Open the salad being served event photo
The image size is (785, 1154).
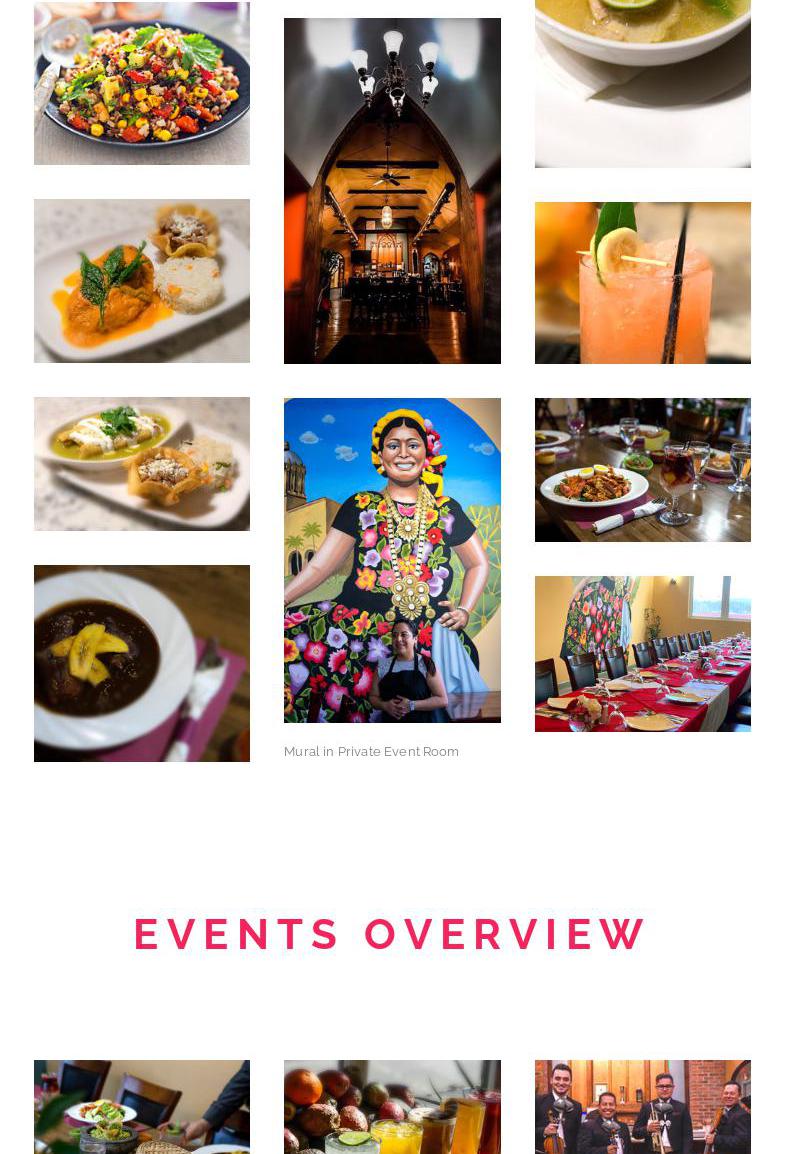(142, 1106)
